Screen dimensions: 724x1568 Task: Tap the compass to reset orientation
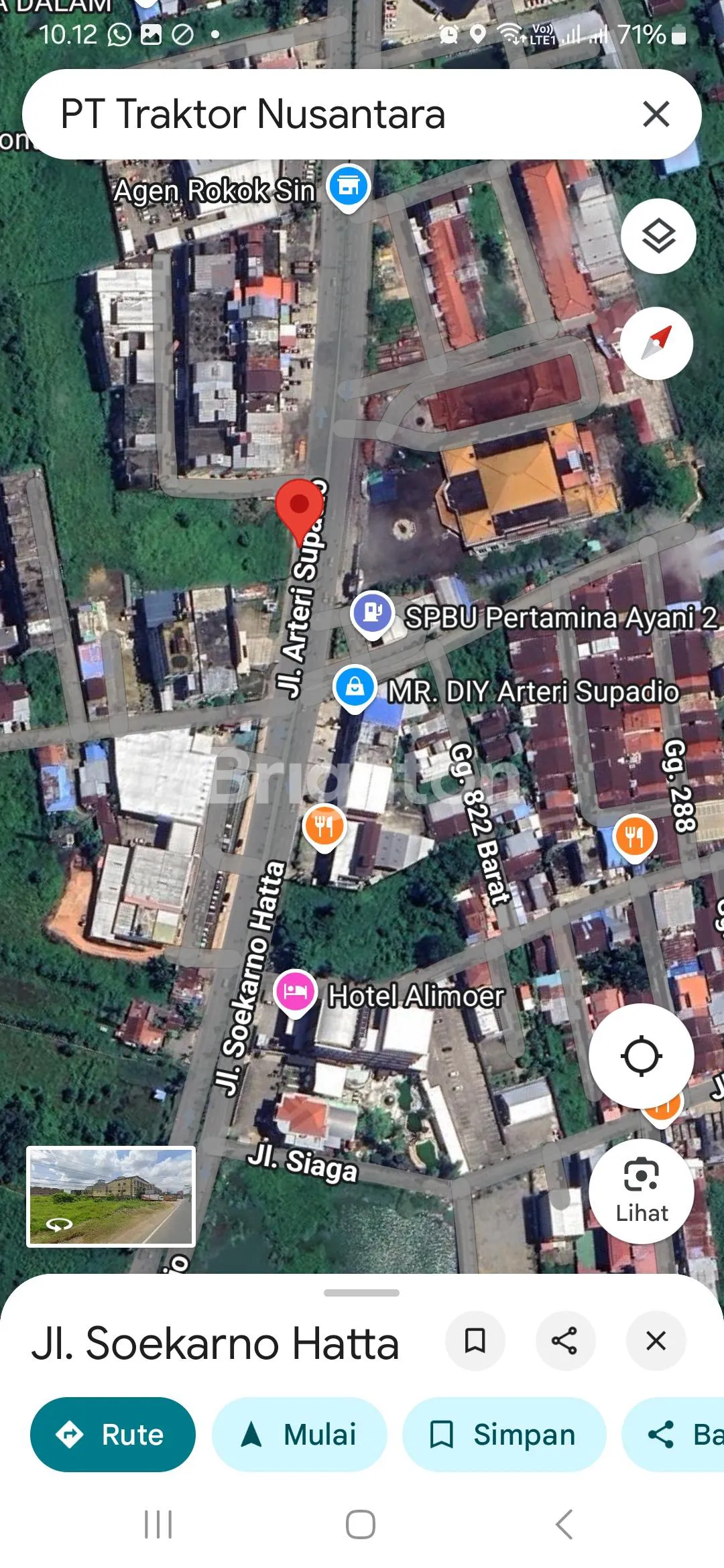[656, 343]
